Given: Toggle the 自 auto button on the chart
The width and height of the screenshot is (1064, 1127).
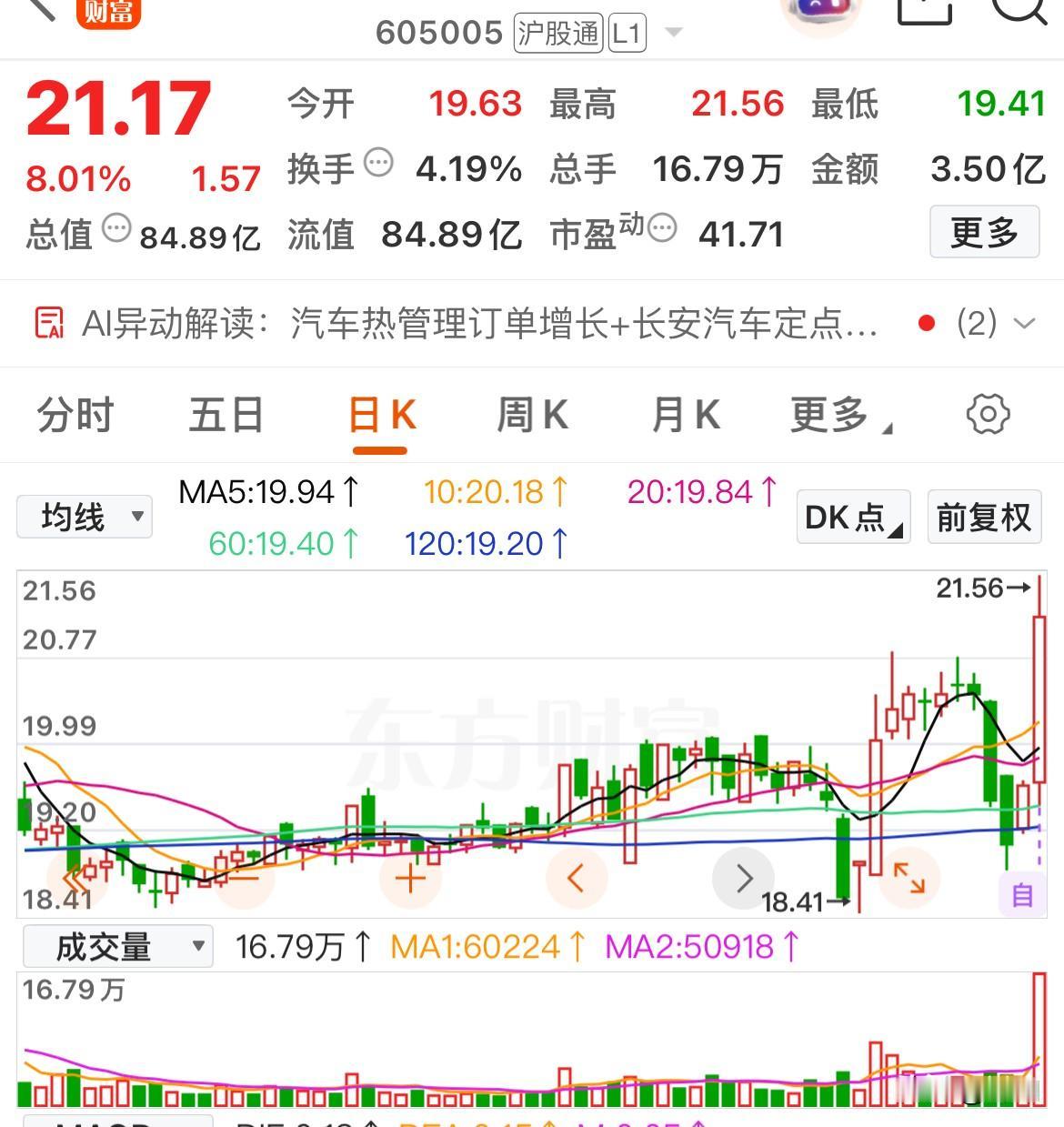Looking at the screenshot, I should pos(1022,896).
